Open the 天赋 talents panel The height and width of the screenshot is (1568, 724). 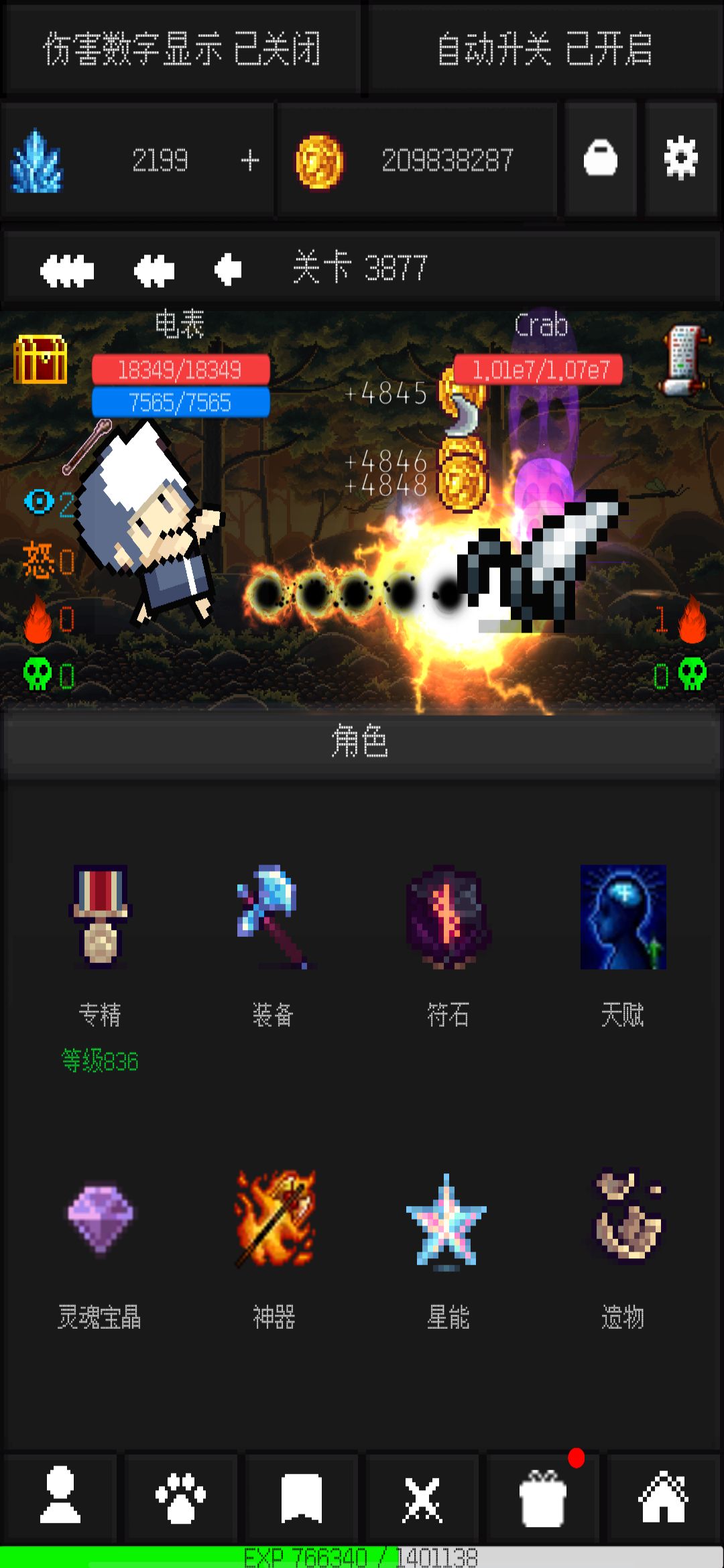pos(622,918)
